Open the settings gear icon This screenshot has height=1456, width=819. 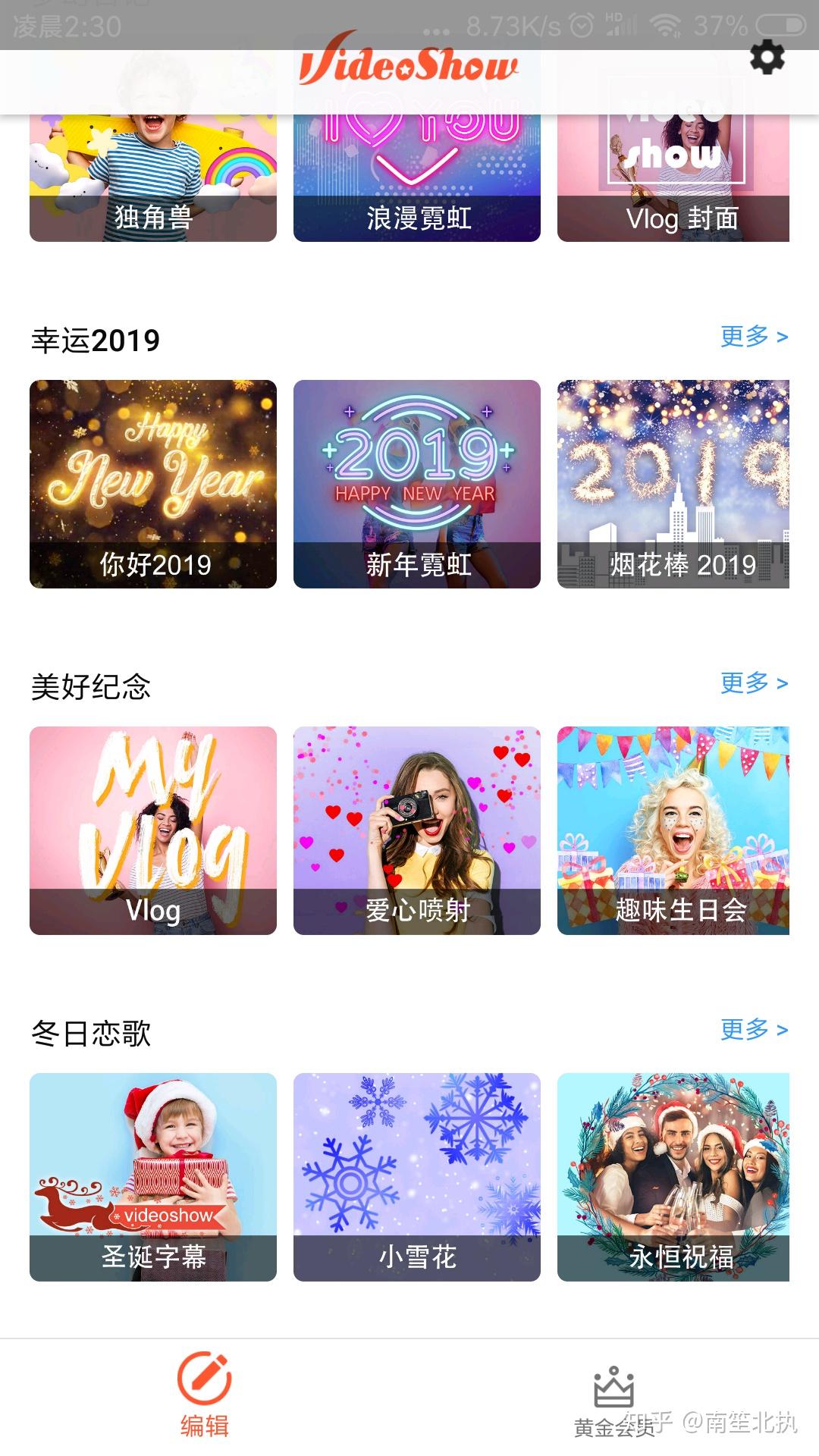coord(767,58)
